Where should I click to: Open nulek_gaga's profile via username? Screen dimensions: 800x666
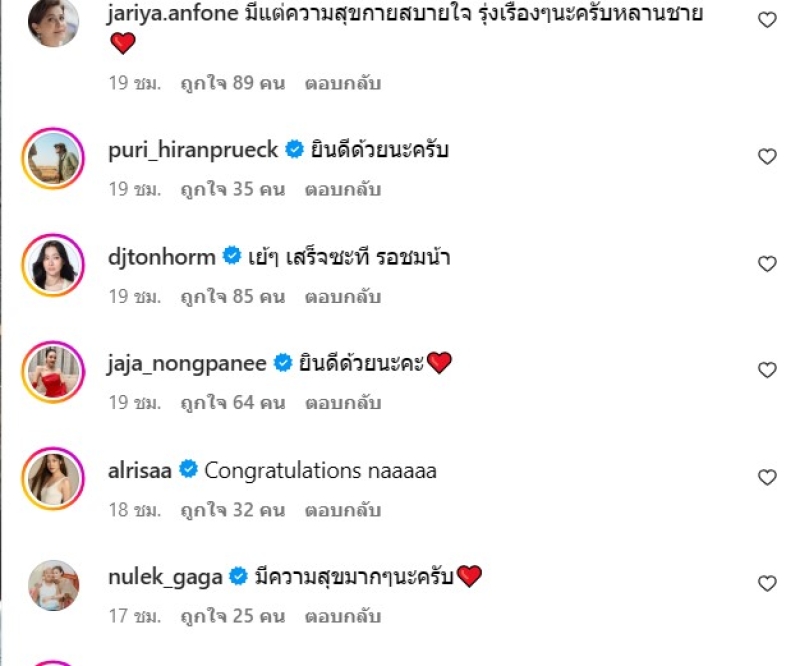pos(165,577)
